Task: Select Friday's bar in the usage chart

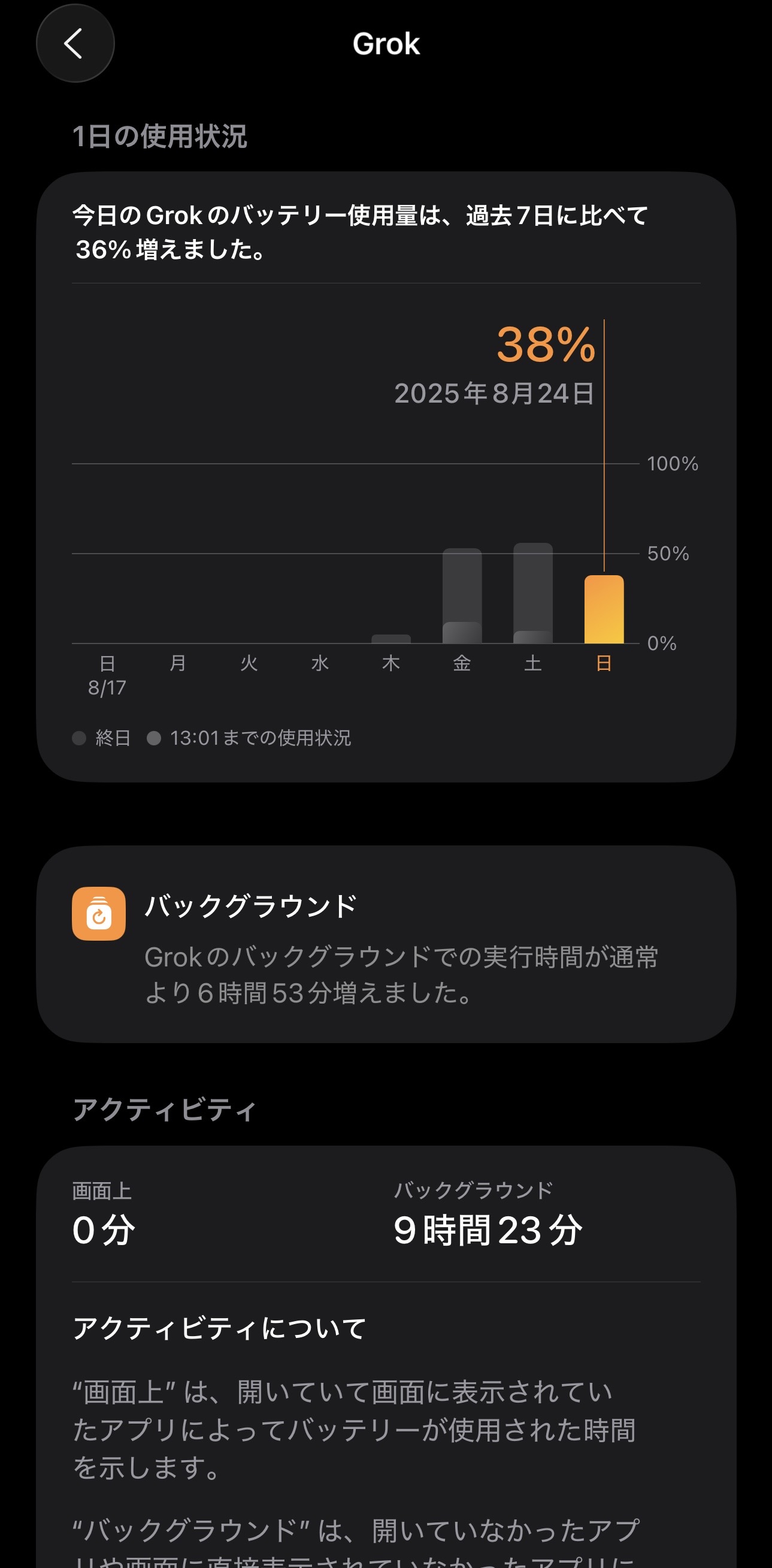Action: (462, 597)
